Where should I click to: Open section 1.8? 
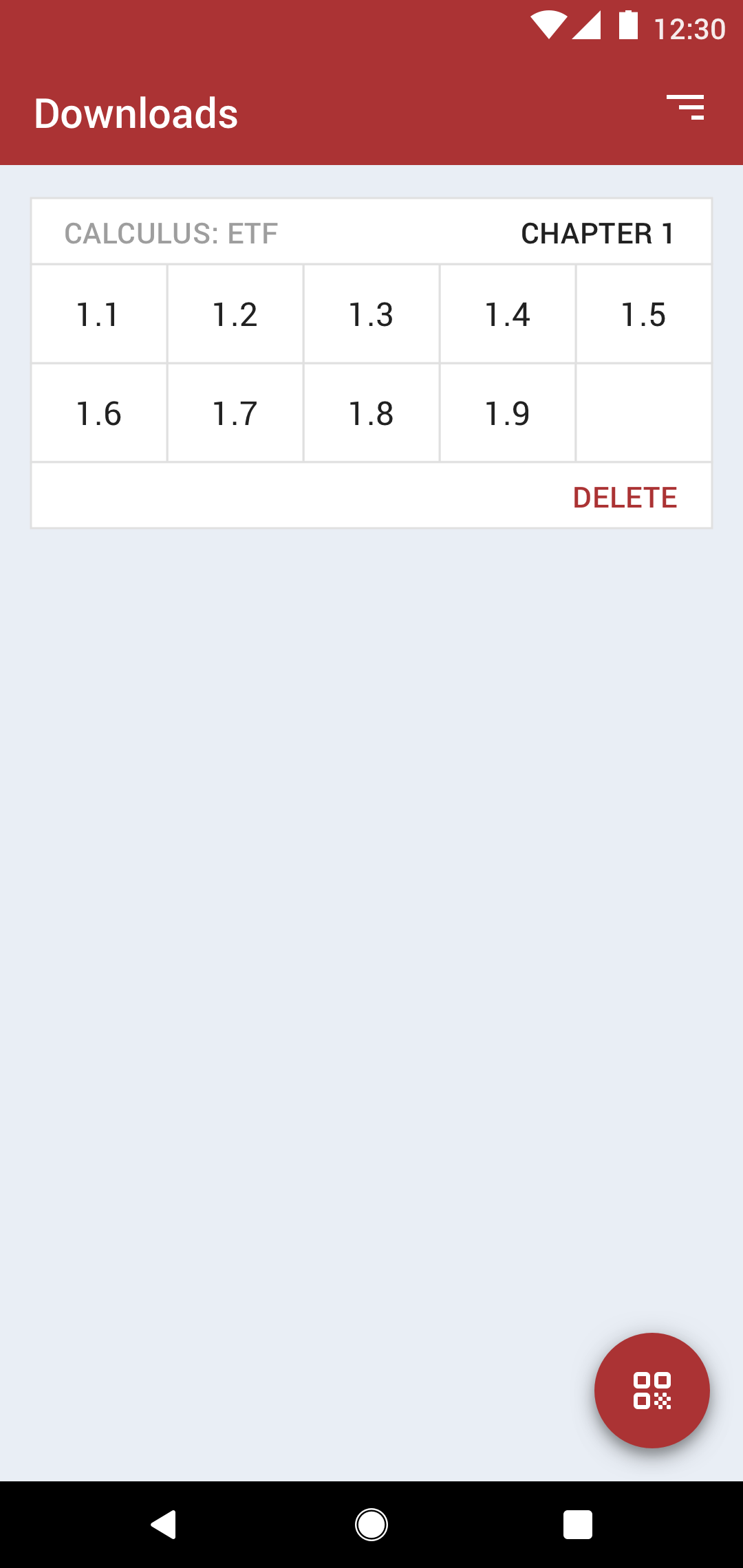(x=371, y=413)
